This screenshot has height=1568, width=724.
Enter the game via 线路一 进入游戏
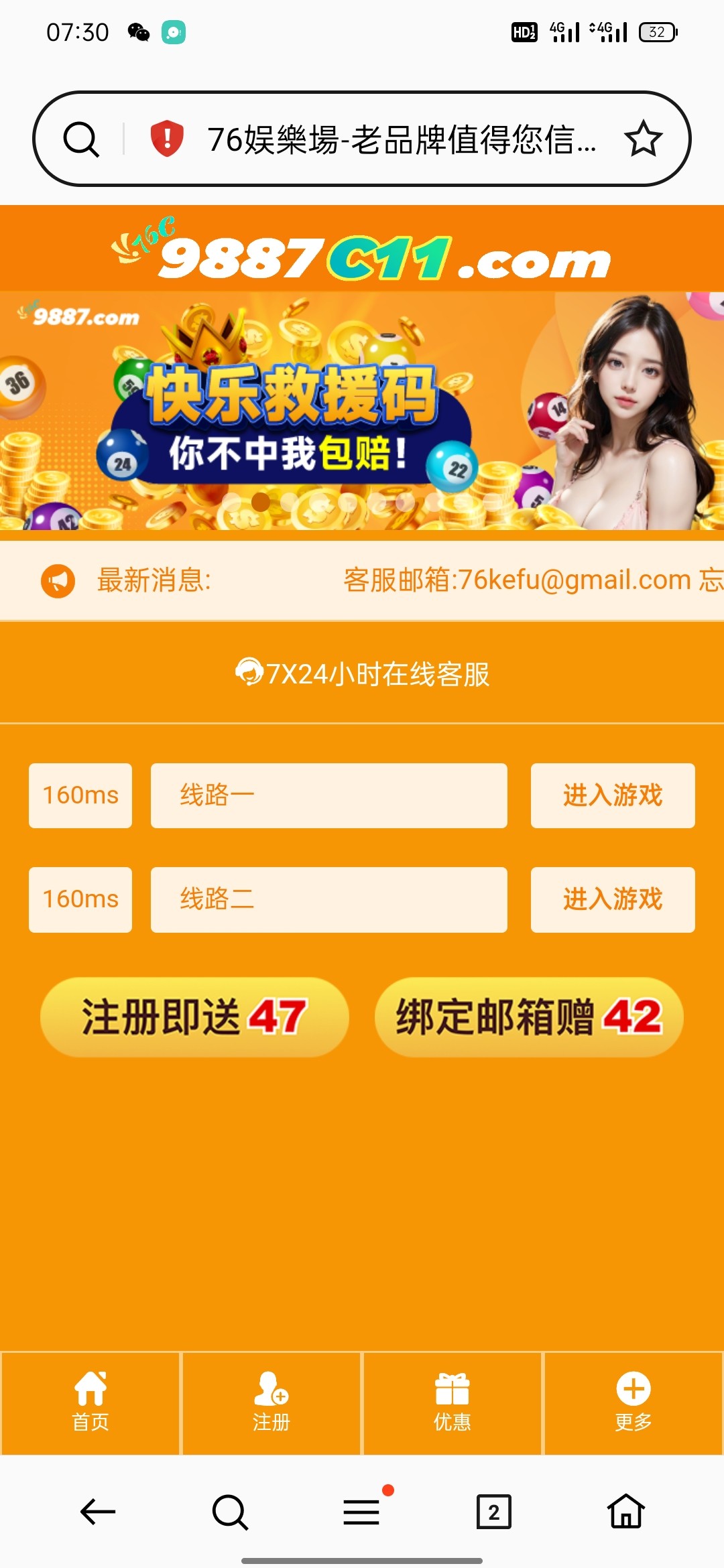612,795
